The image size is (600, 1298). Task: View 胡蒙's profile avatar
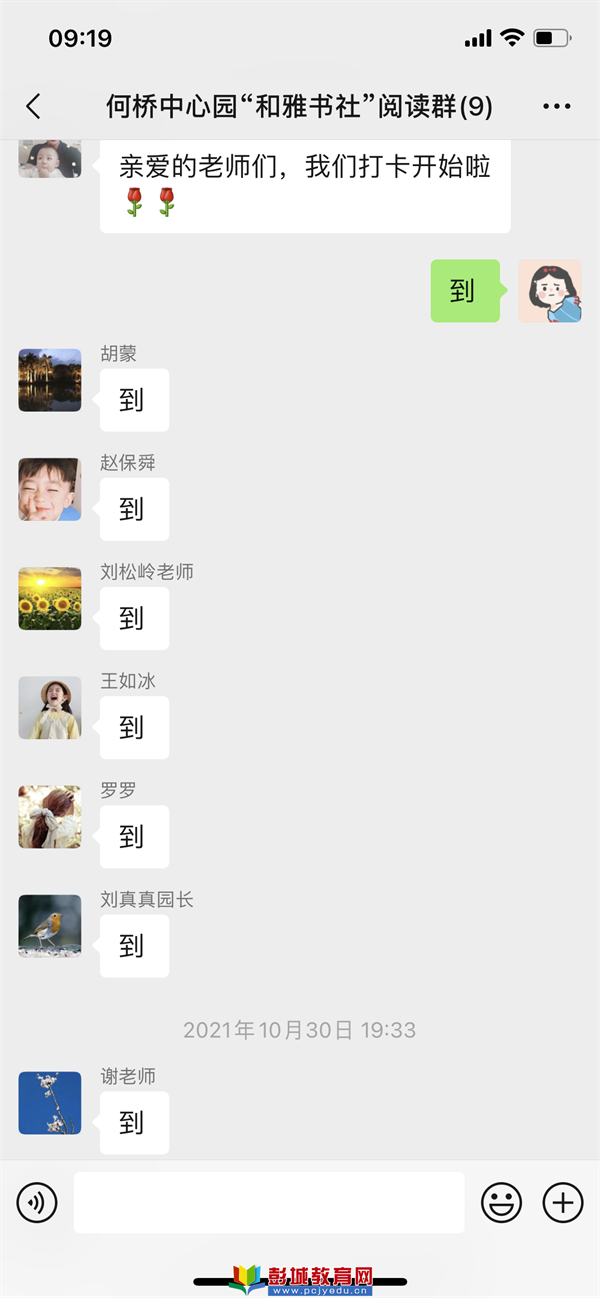click(x=50, y=380)
